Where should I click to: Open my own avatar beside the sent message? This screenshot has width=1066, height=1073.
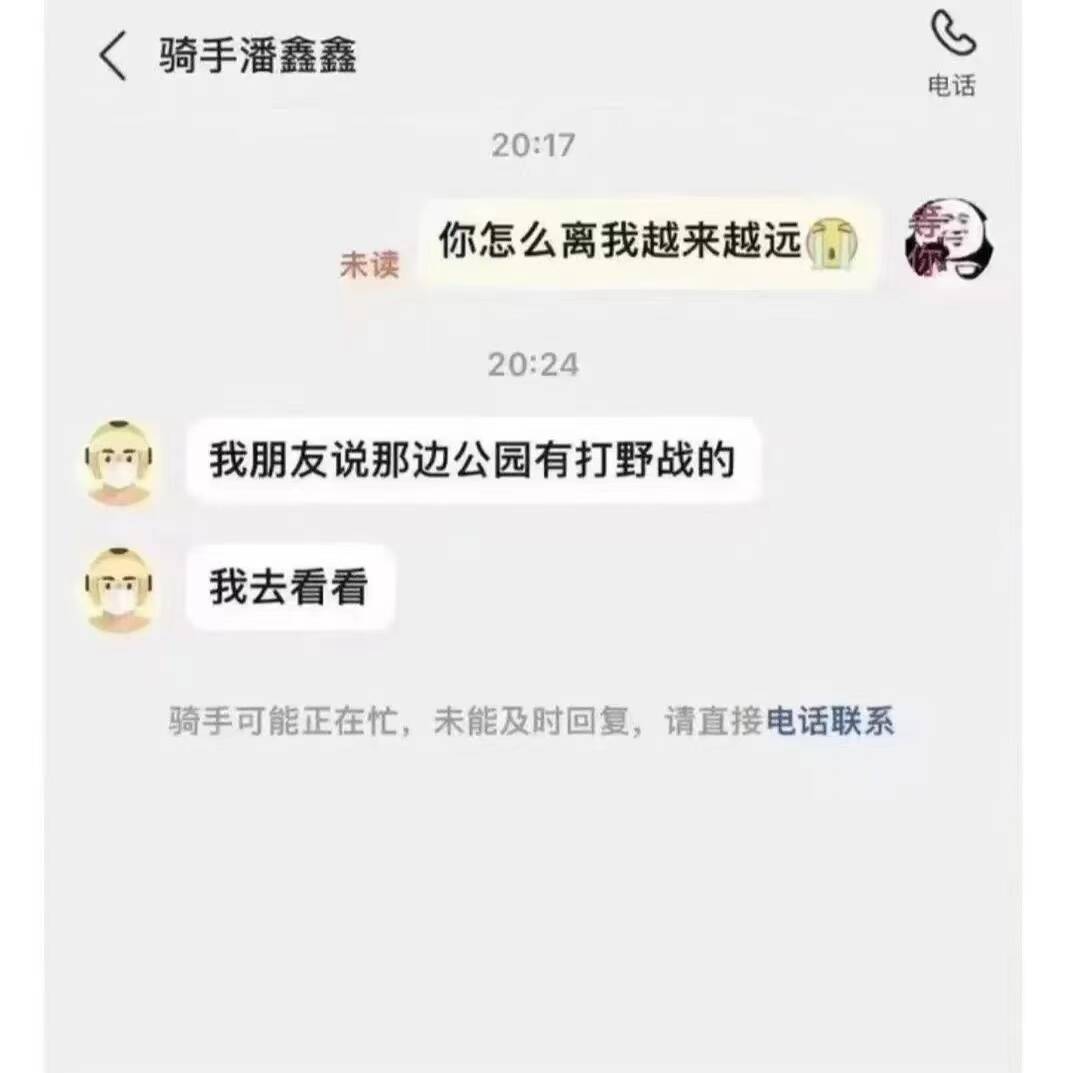tap(948, 240)
